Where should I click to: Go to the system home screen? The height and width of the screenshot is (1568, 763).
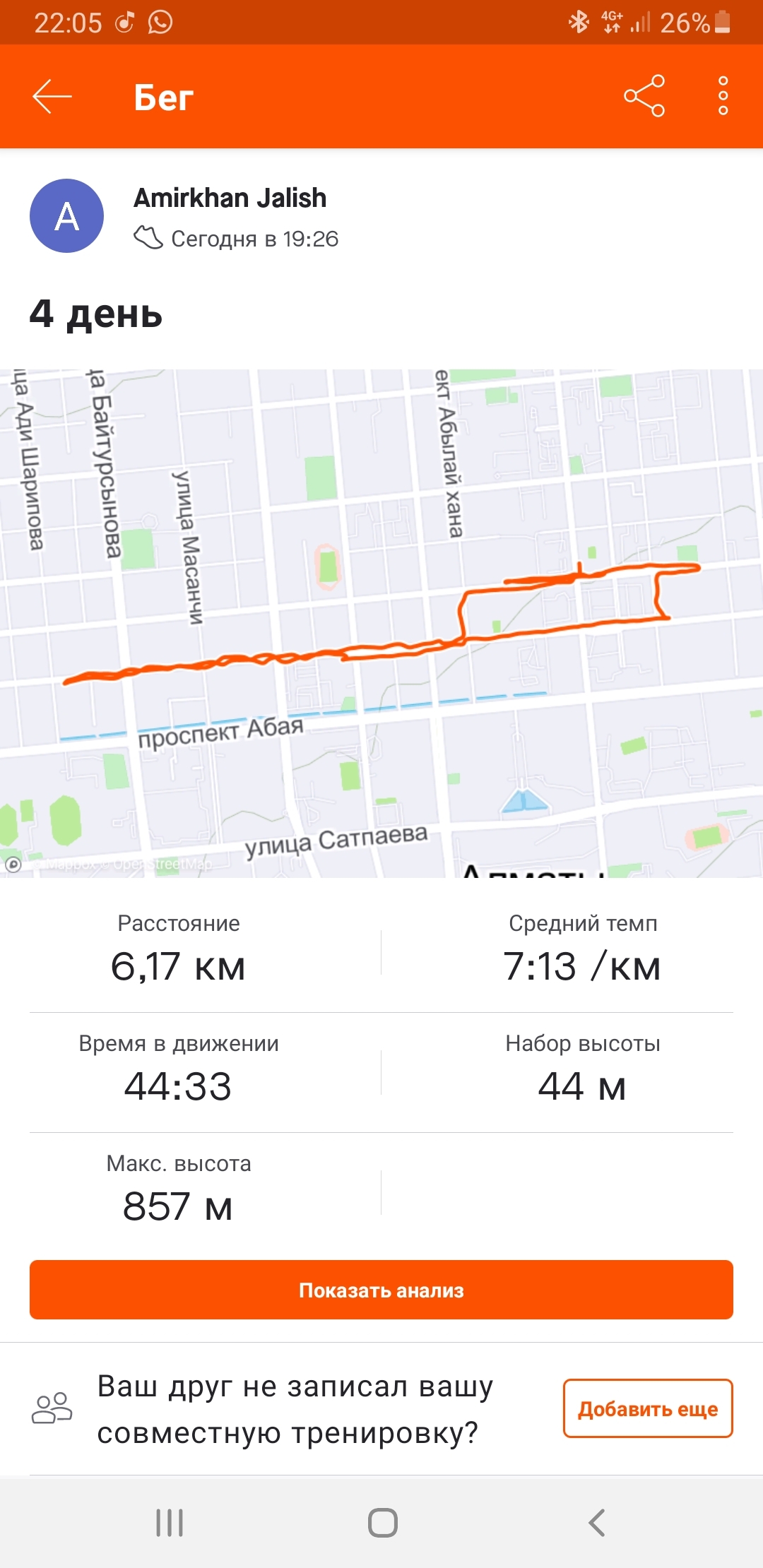382,1523
